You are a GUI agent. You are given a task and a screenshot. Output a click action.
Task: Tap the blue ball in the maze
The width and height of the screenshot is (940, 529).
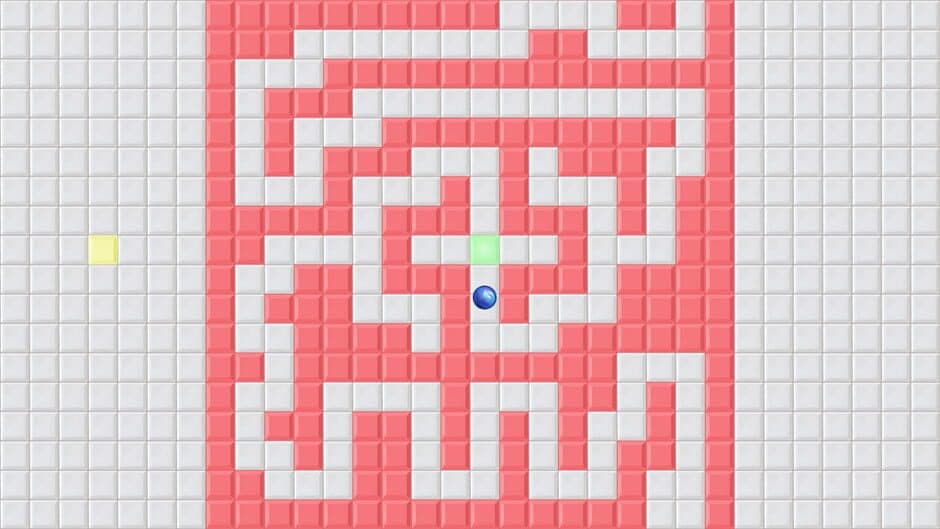click(x=485, y=296)
